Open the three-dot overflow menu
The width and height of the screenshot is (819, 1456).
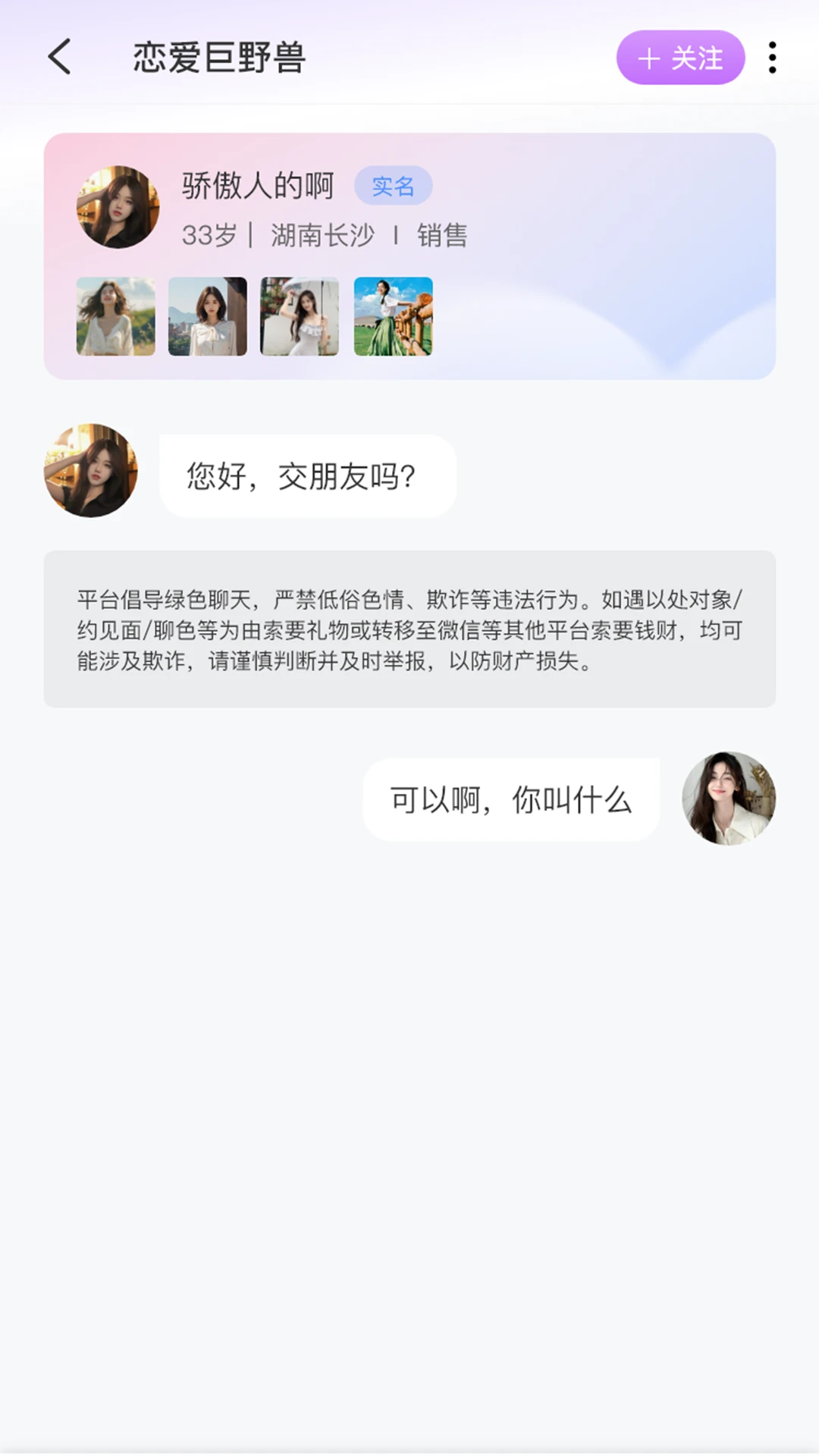[772, 58]
